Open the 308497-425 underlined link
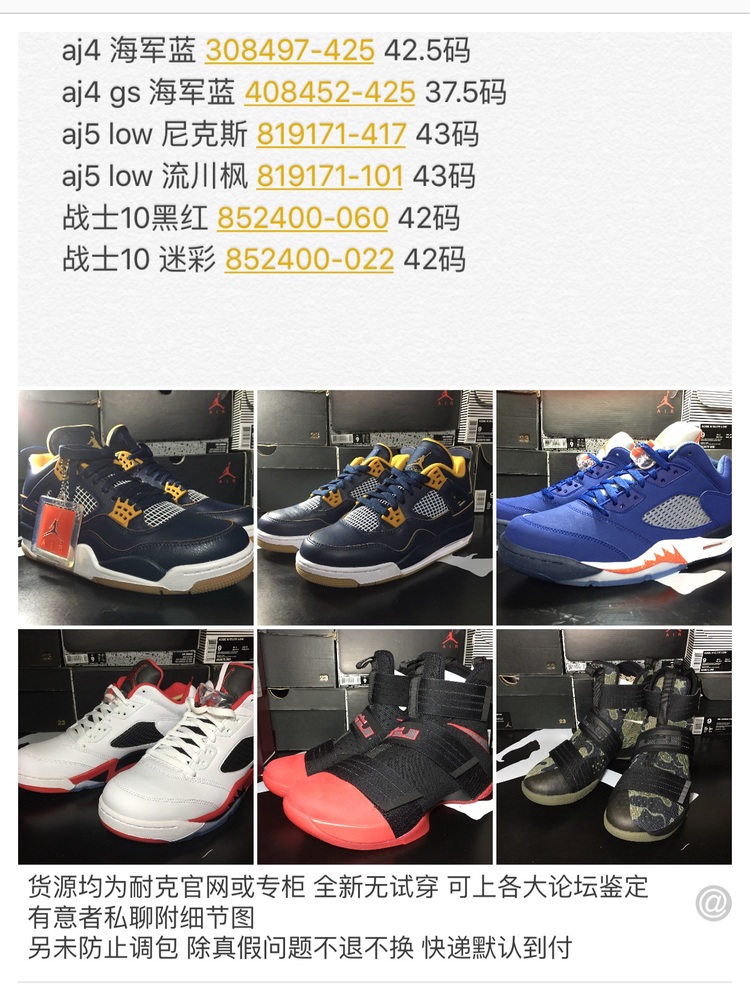 point(289,50)
